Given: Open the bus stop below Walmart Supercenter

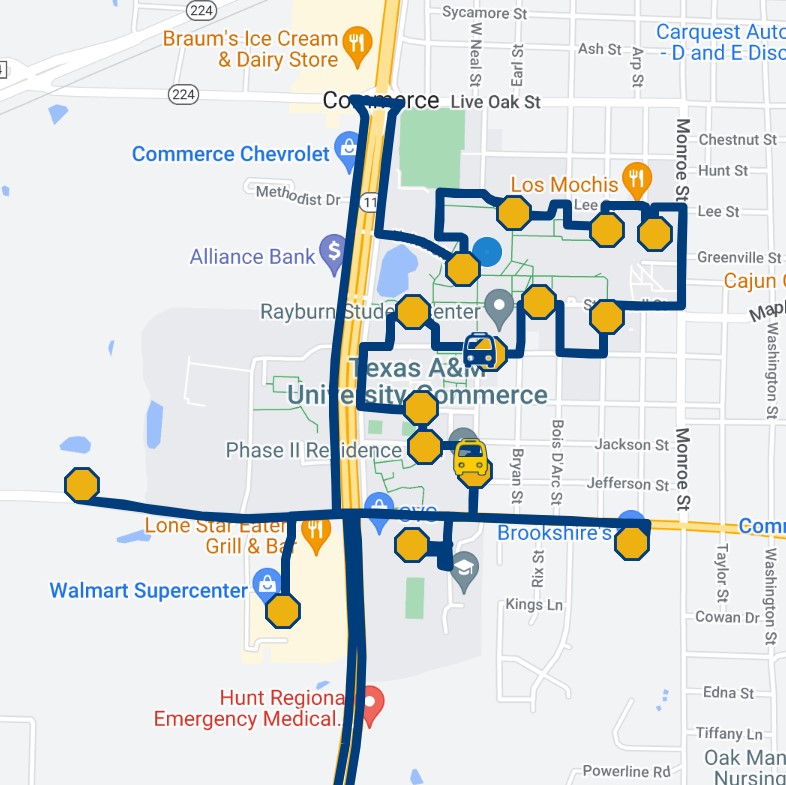Looking at the screenshot, I should 284,610.
